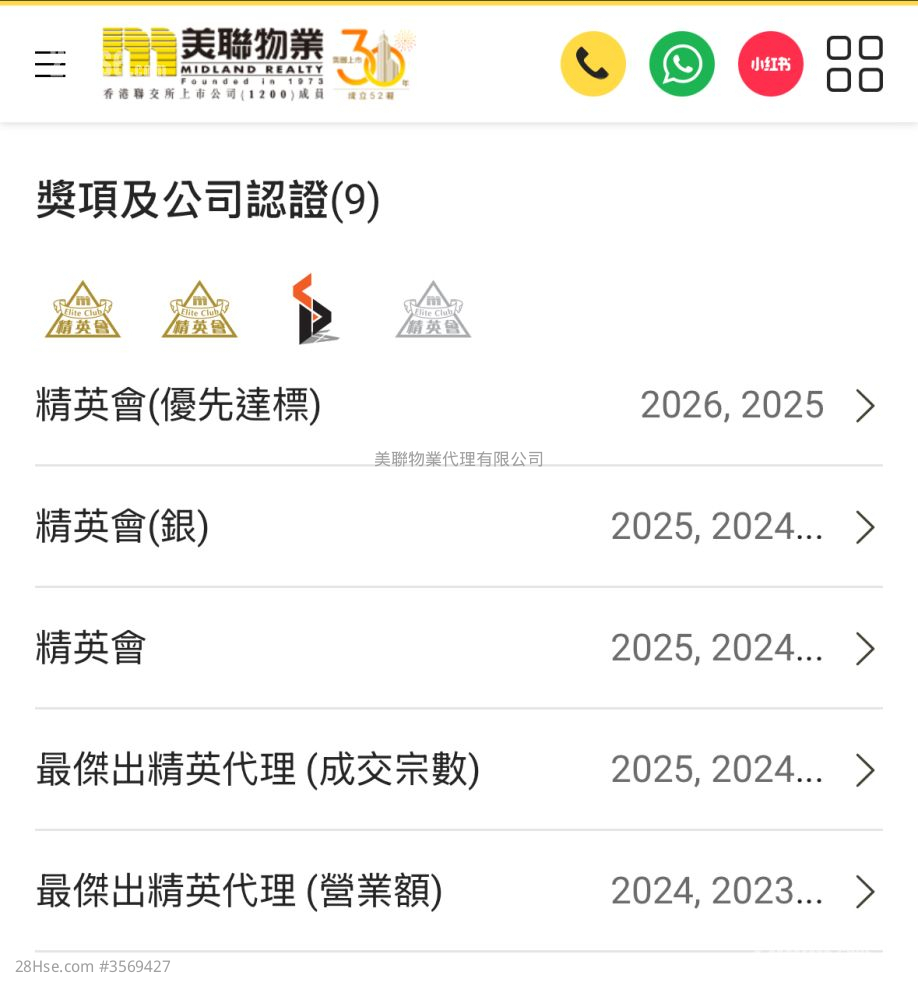
Task: Open the 精英會(銀) award details
Action: pos(458,527)
